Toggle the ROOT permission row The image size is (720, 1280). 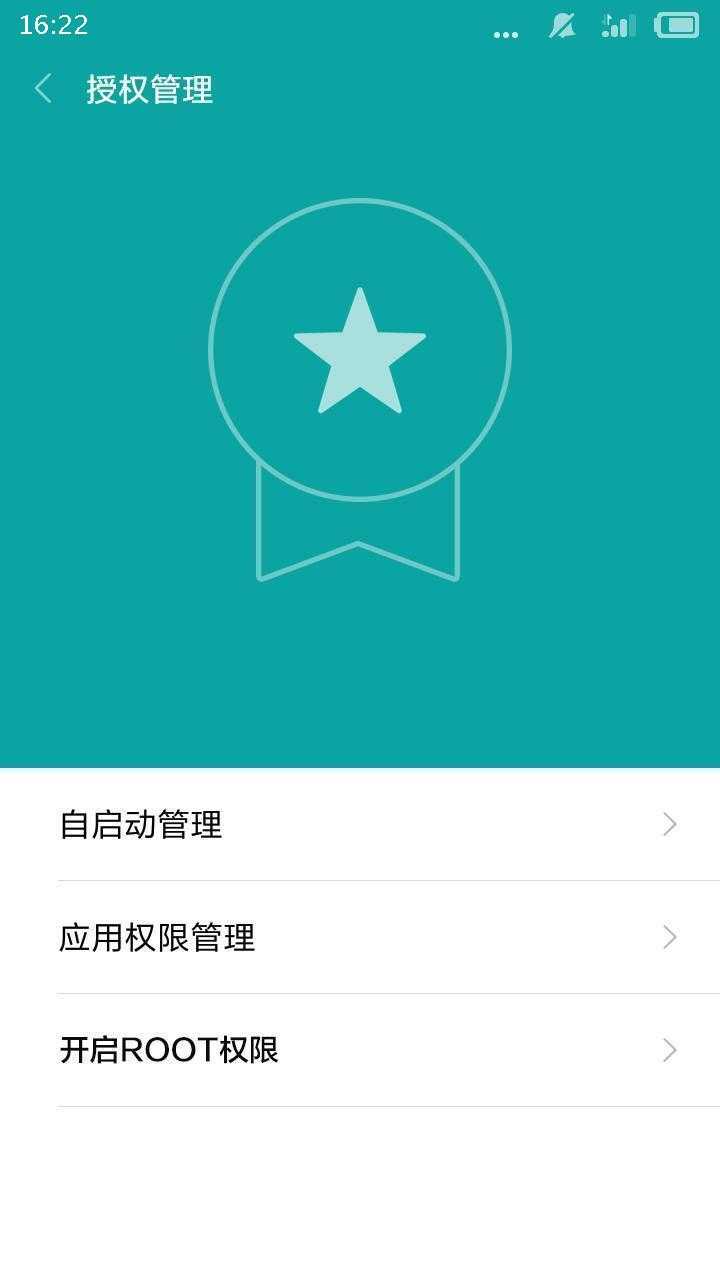coord(360,1050)
